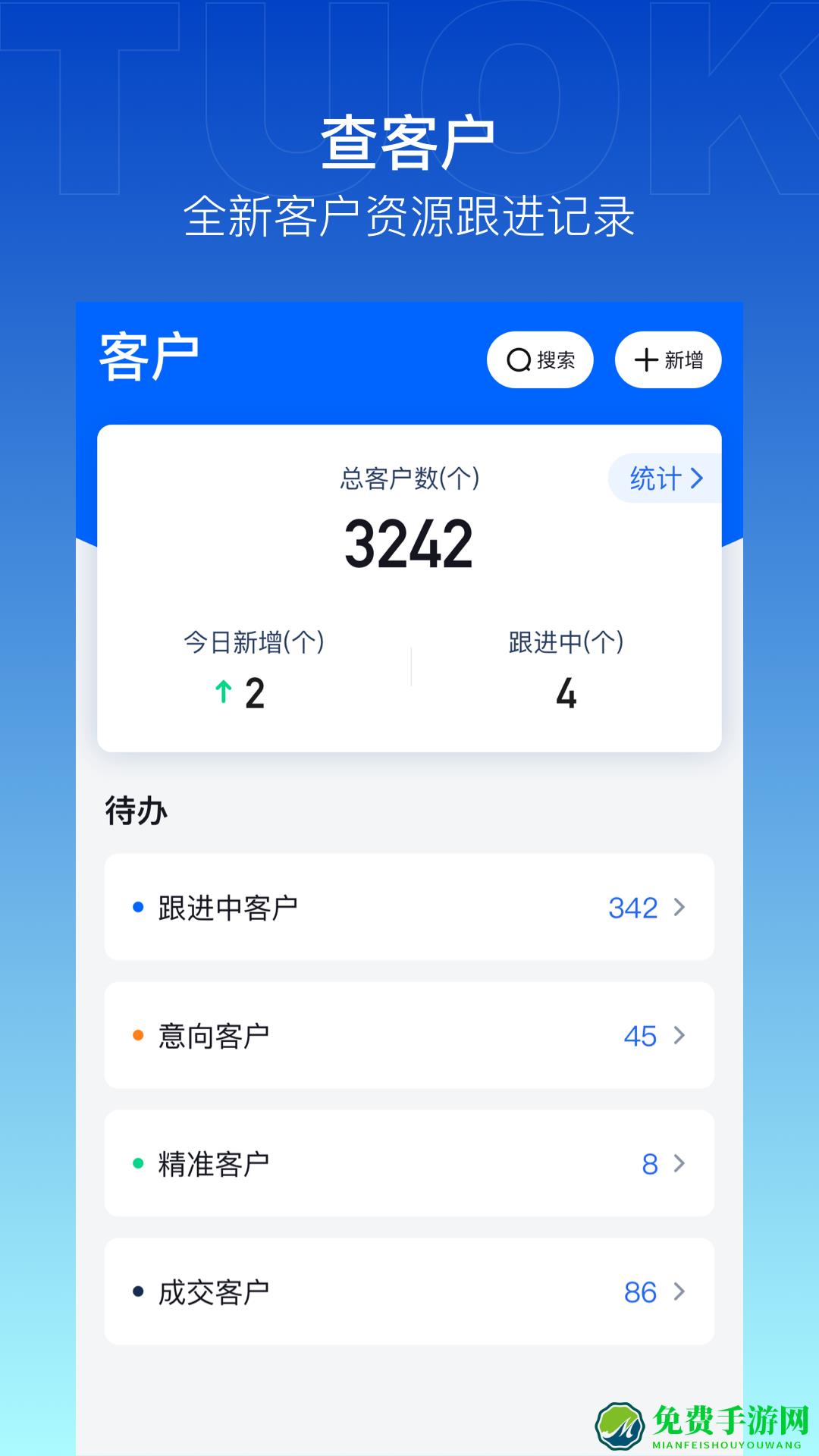The height and width of the screenshot is (1456, 819).
Task: Click the total customer count 3242
Action: coord(409,544)
